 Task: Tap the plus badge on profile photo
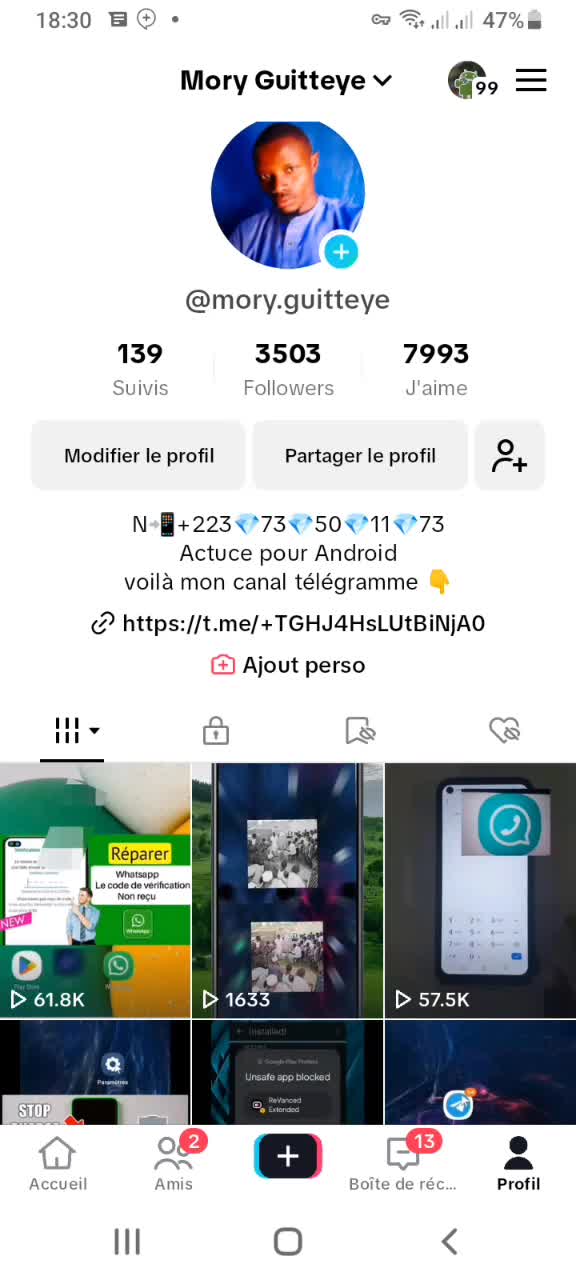341,252
